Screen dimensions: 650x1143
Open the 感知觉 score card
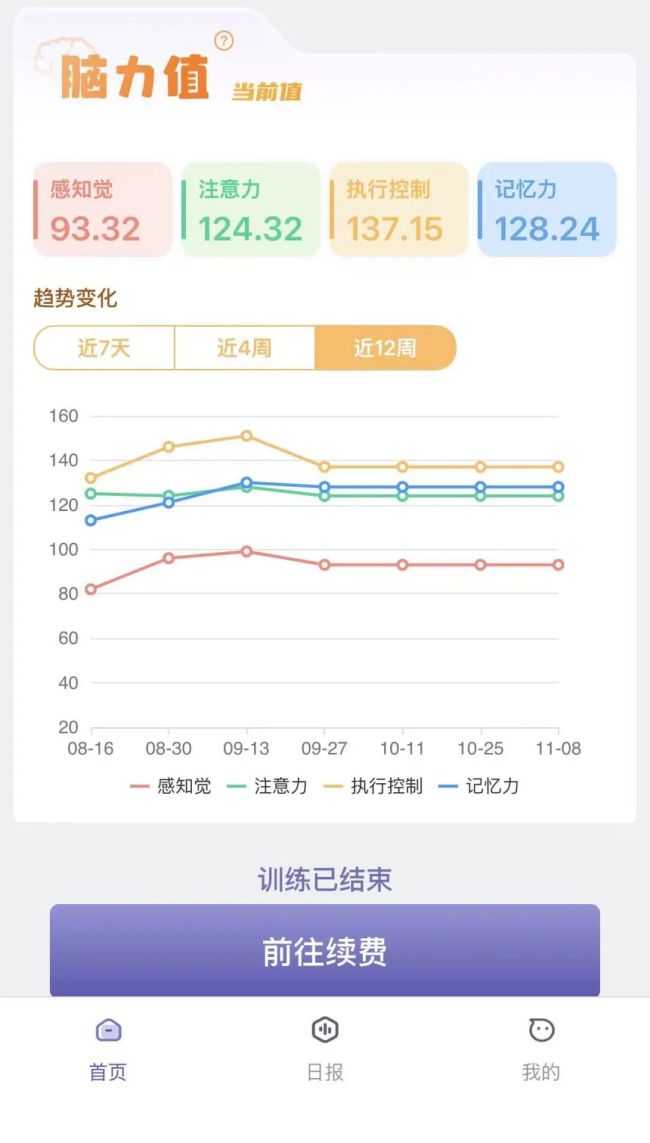pos(102,210)
